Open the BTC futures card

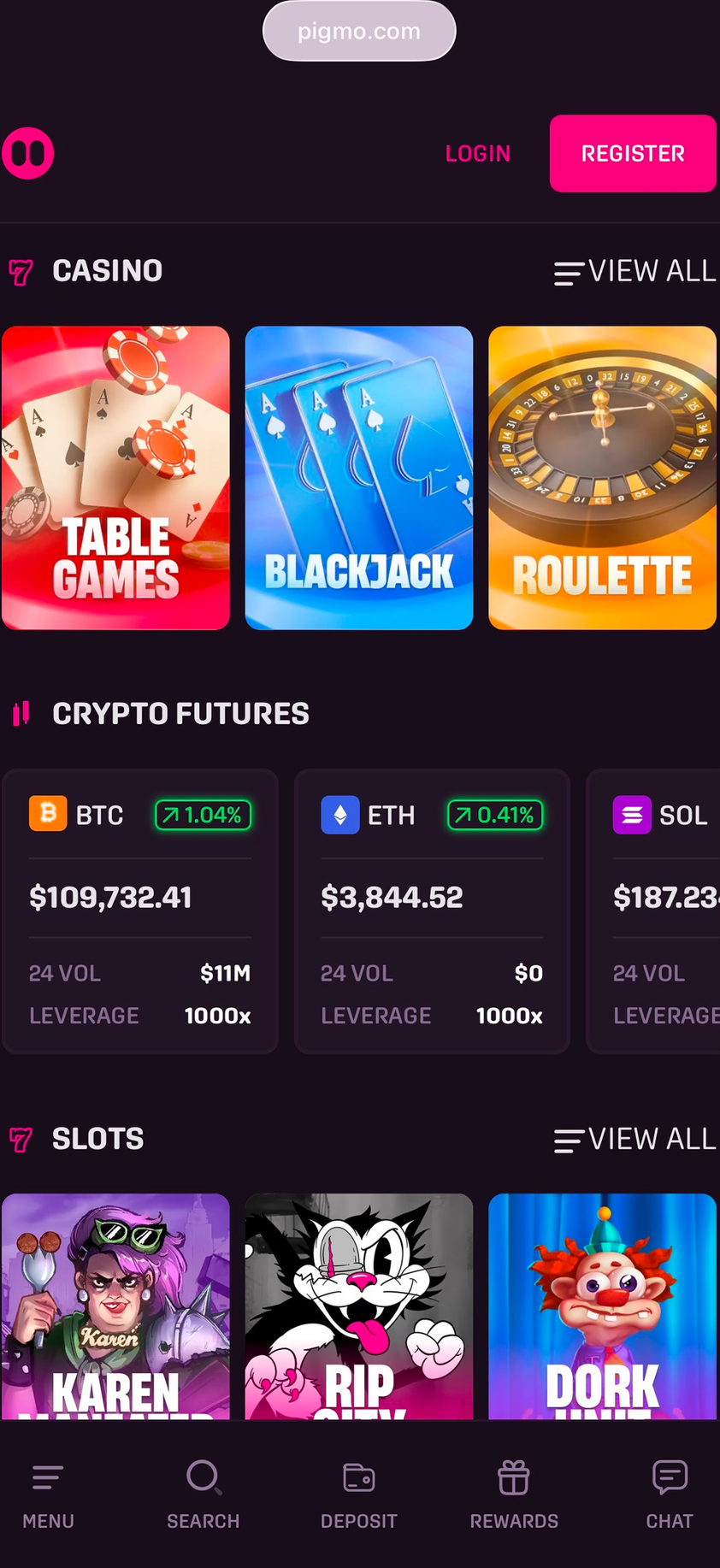(140, 911)
